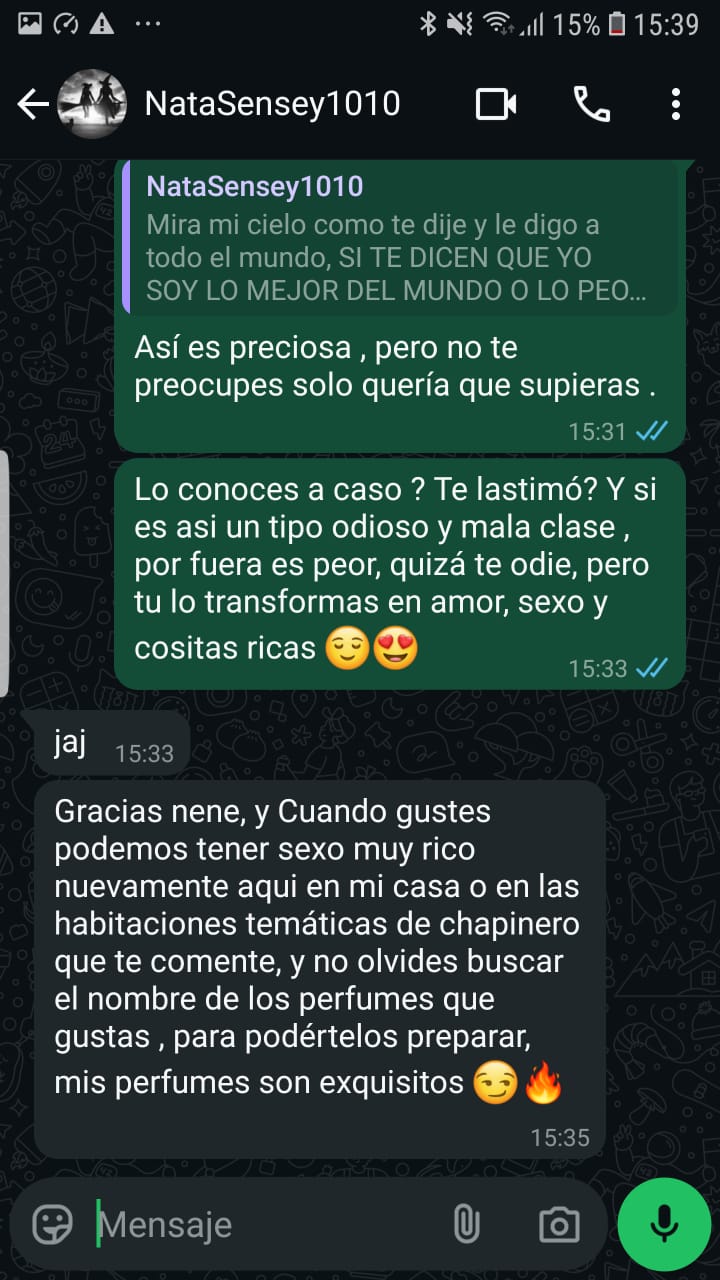Open the overflow menu
720x1280 pixels.
tap(676, 104)
